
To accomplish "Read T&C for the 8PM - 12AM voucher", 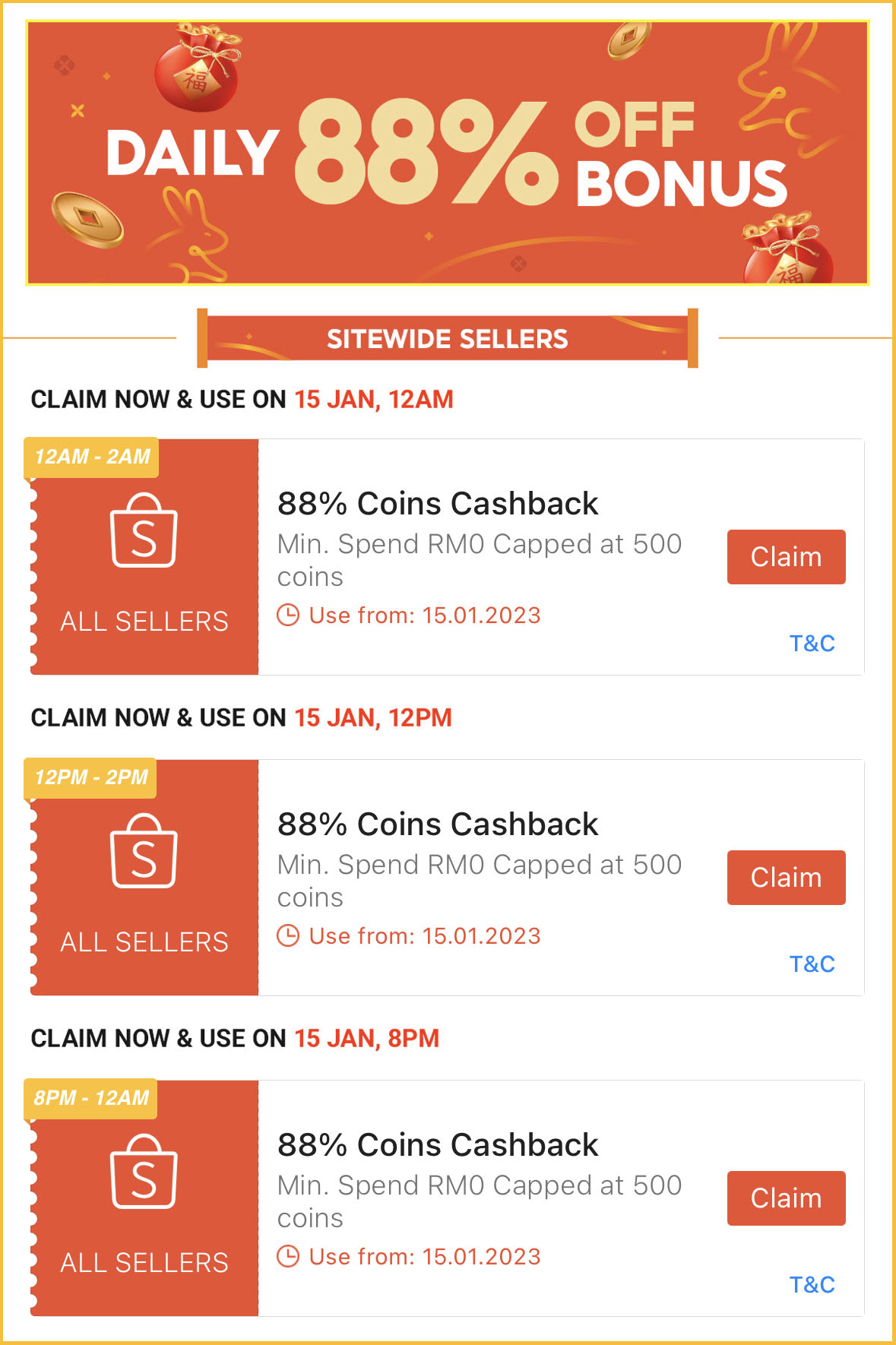I will (812, 1285).
